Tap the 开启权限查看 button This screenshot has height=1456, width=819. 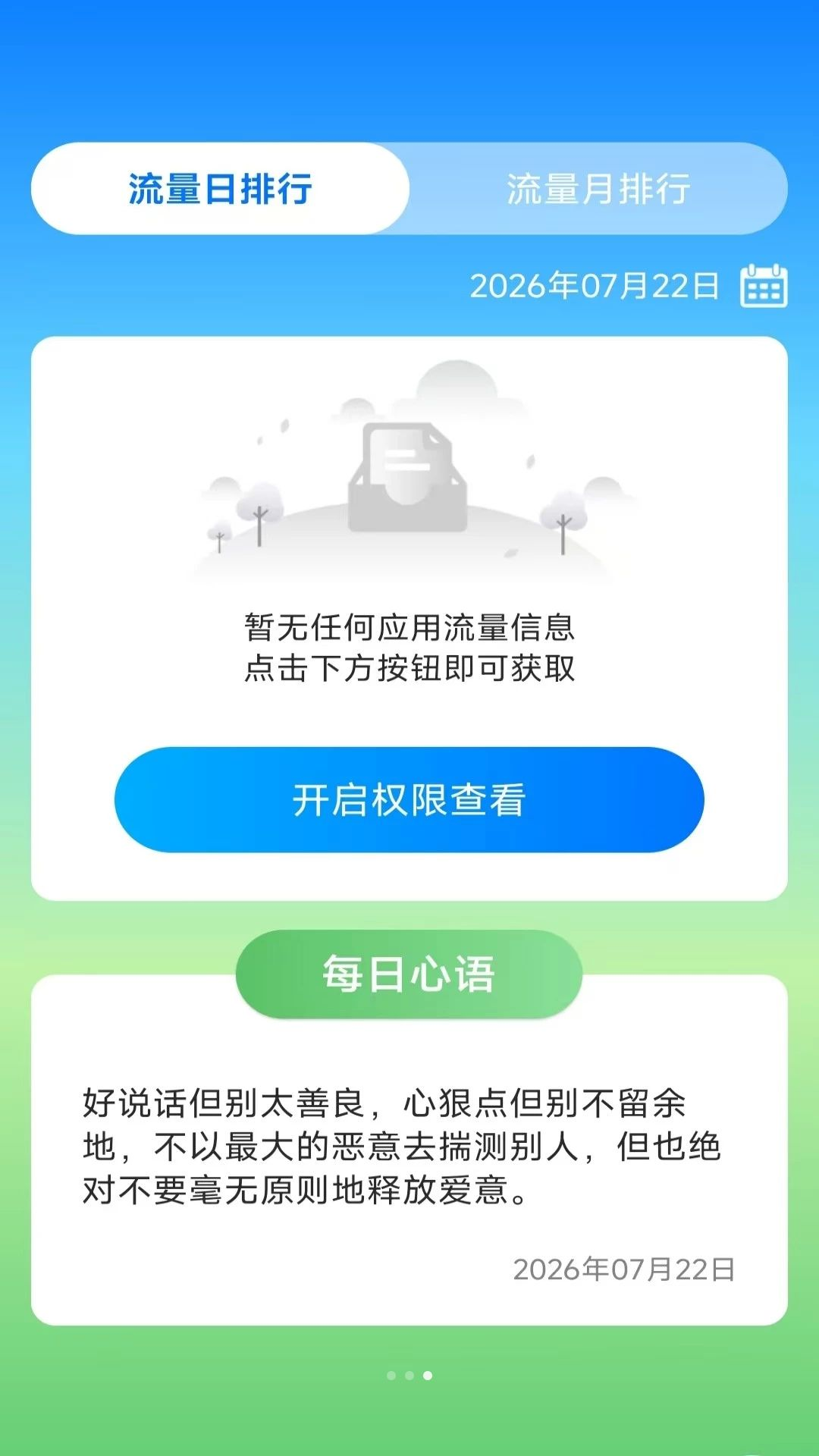click(409, 800)
